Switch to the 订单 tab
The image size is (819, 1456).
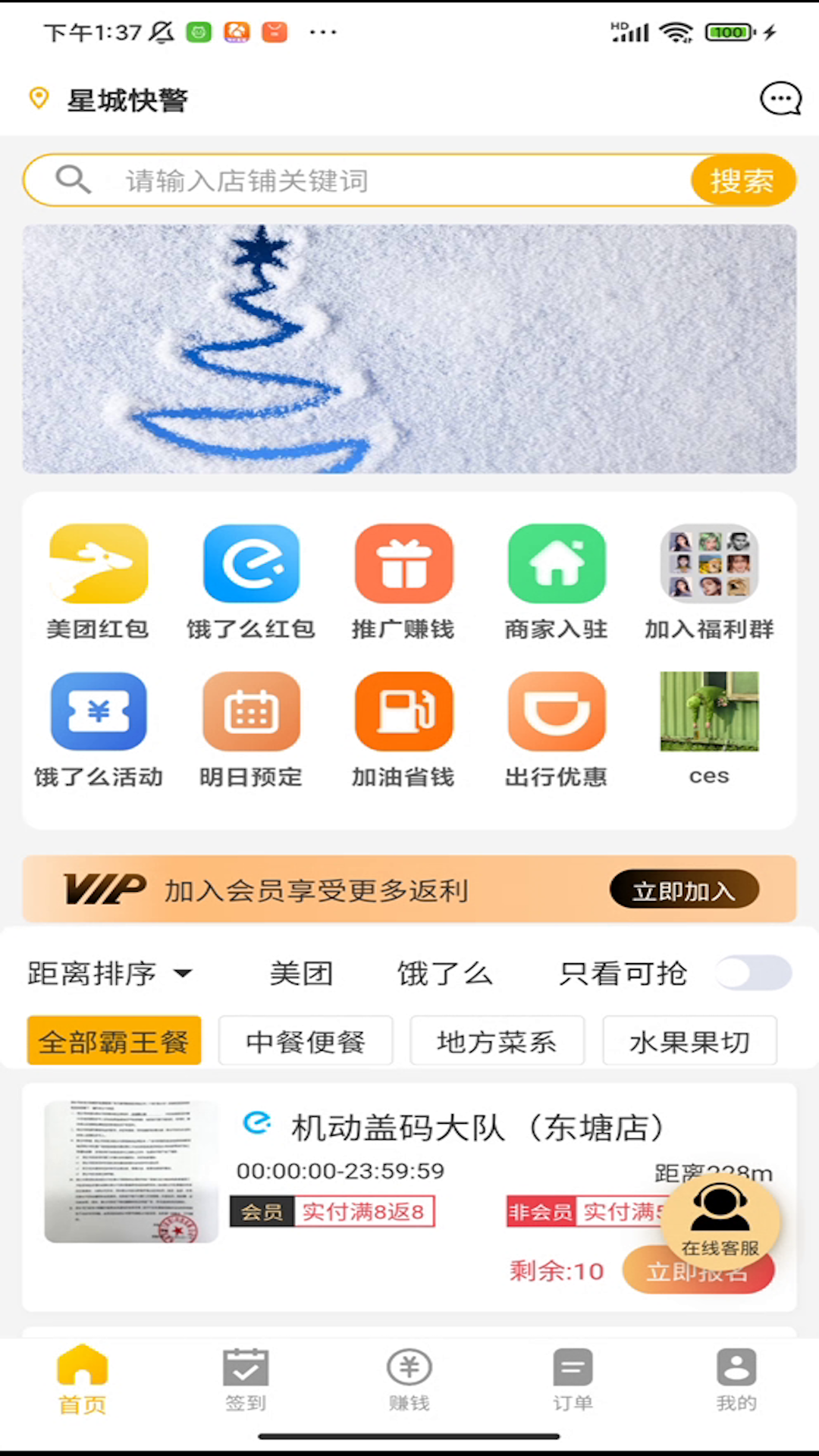[573, 1380]
